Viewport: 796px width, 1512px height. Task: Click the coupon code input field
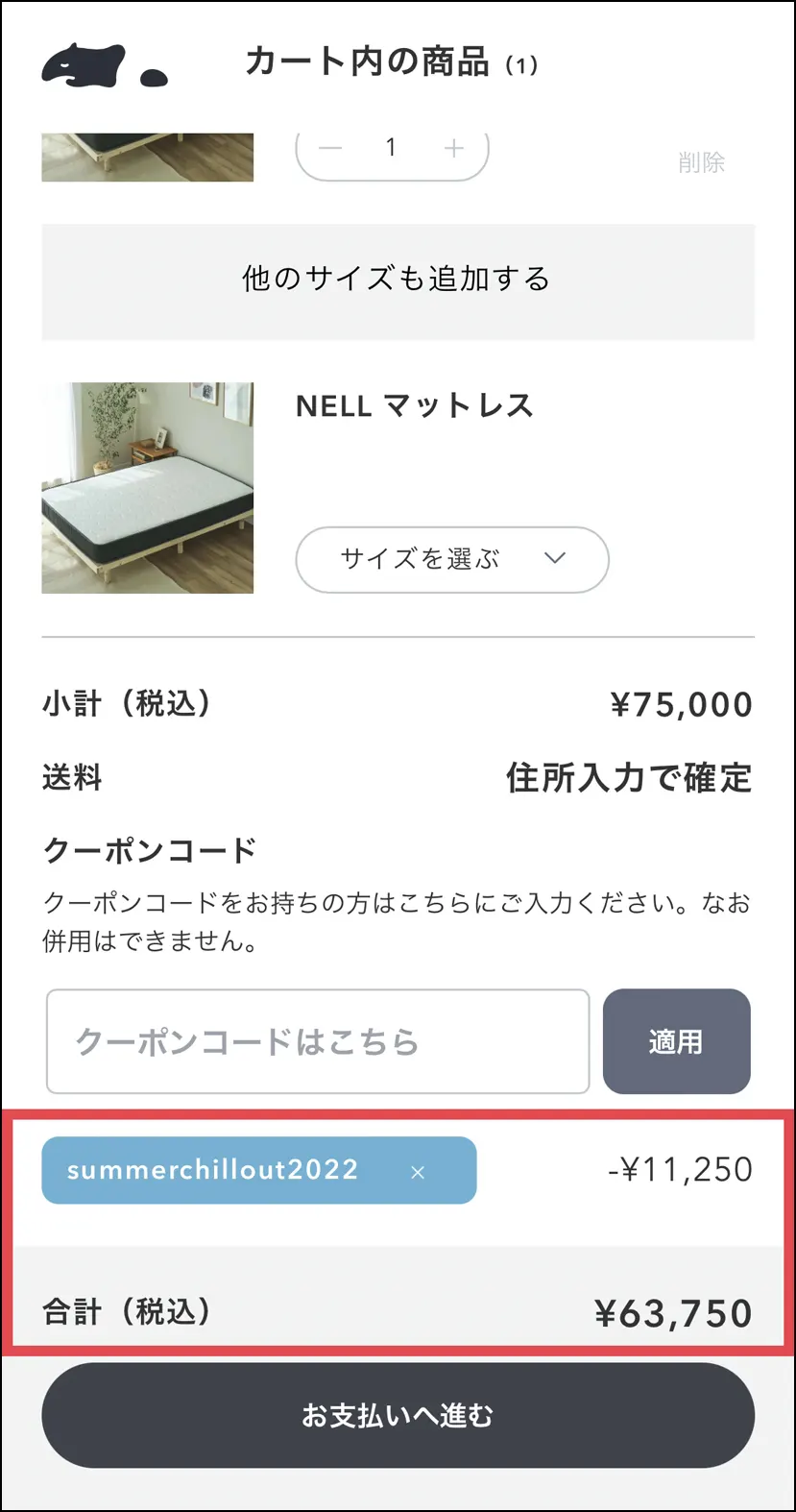[x=317, y=1040]
